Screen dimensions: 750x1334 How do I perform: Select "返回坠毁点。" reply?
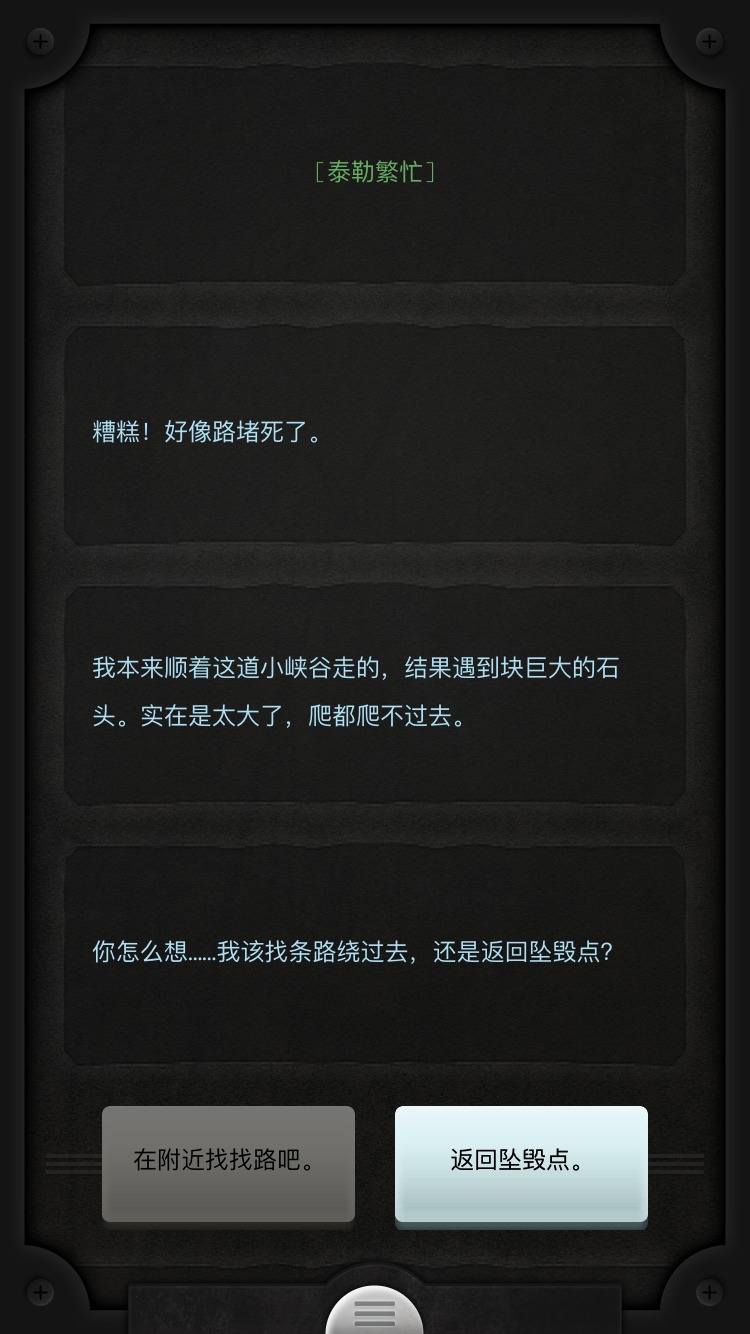tap(521, 1163)
